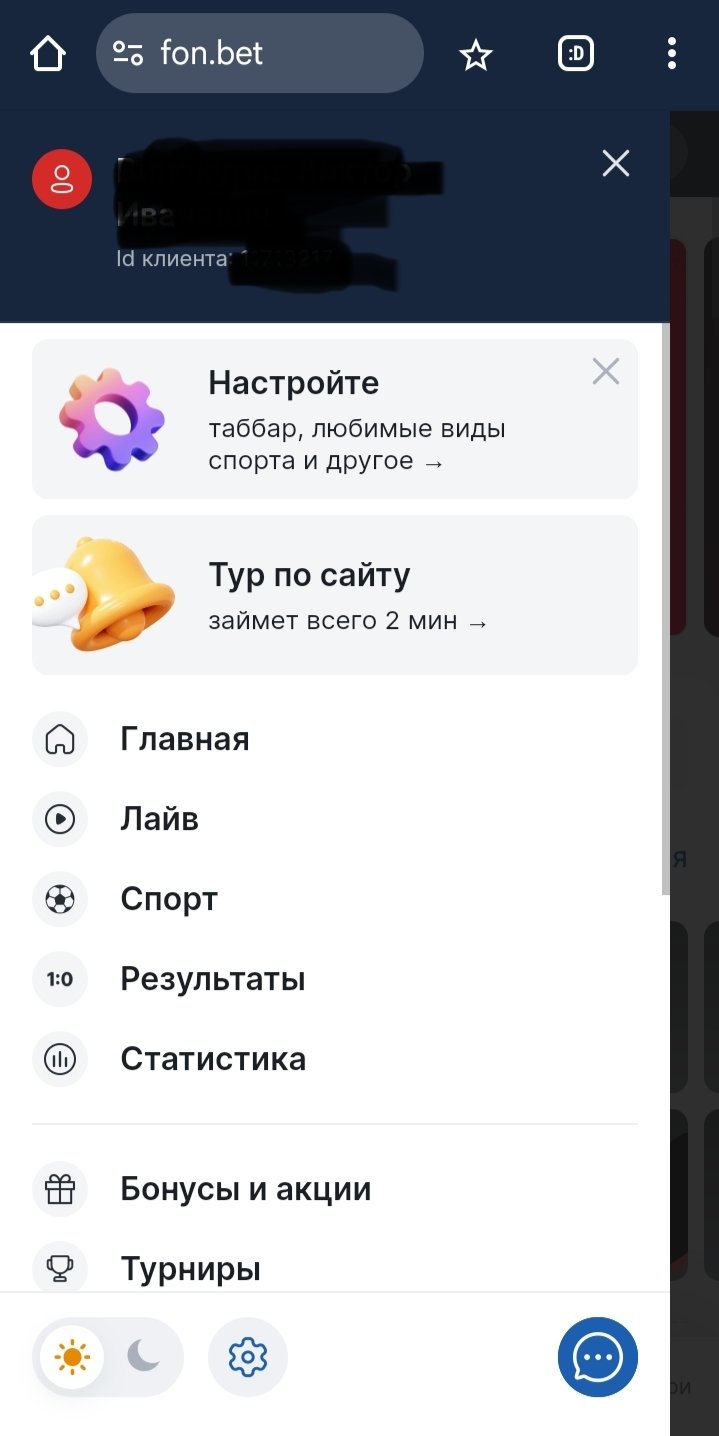Open settings via the gear button

(x=248, y=1357)
